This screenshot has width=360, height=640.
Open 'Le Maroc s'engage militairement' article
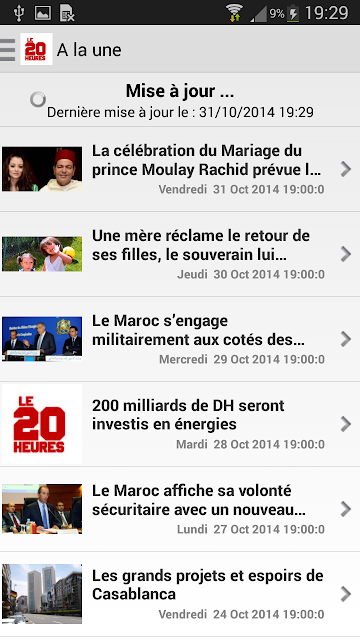coord(180,339)
